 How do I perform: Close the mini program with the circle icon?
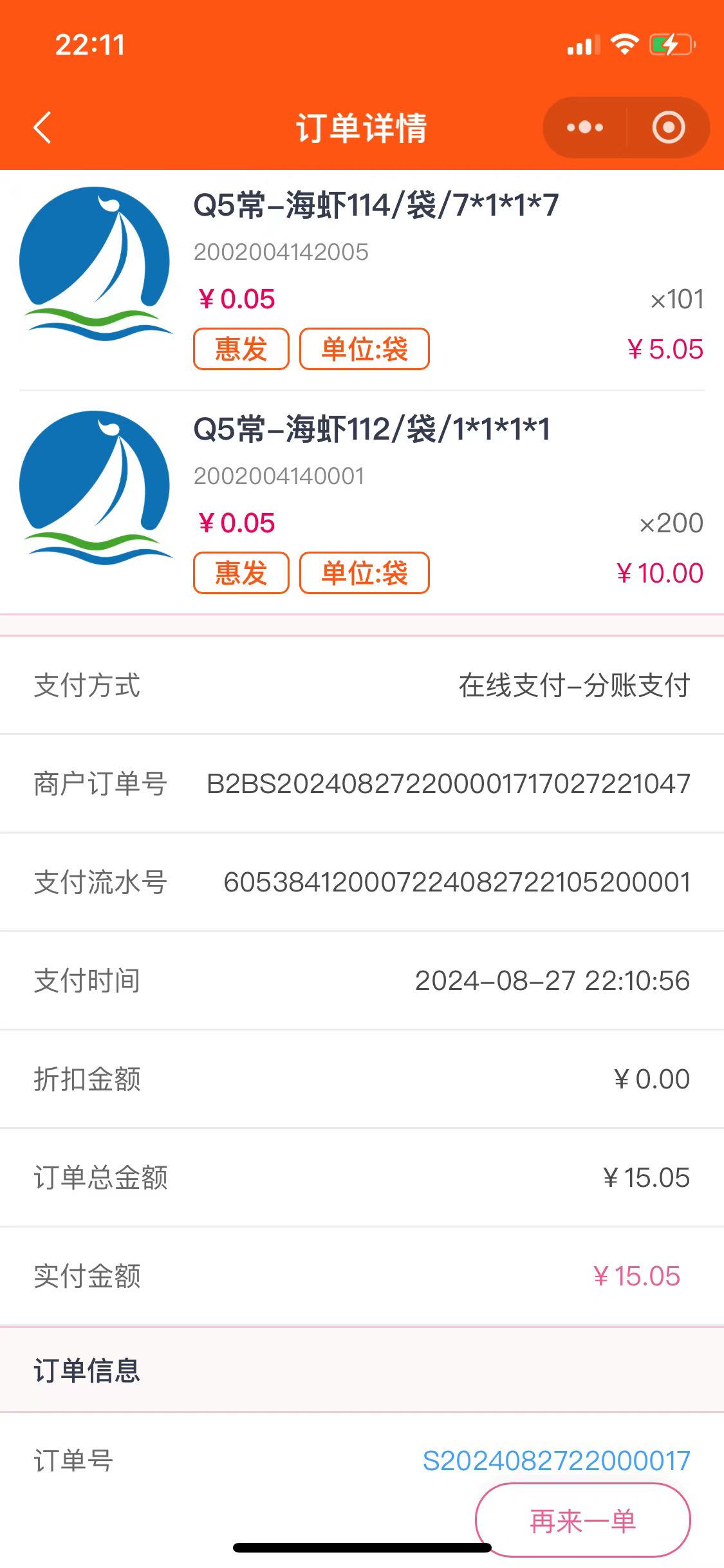pos(669,127)
